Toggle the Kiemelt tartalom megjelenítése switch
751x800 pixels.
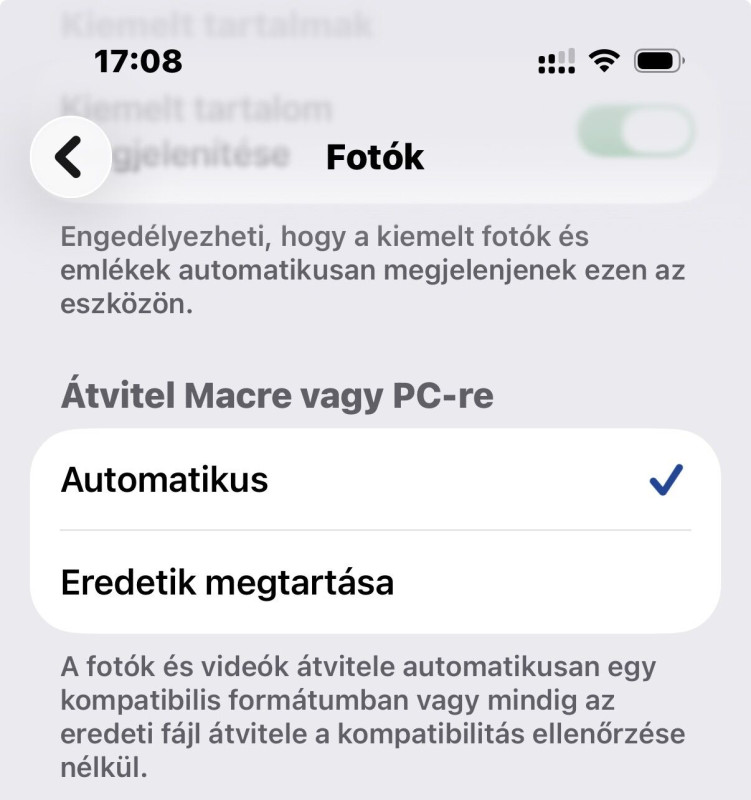(x=636, y=133)
